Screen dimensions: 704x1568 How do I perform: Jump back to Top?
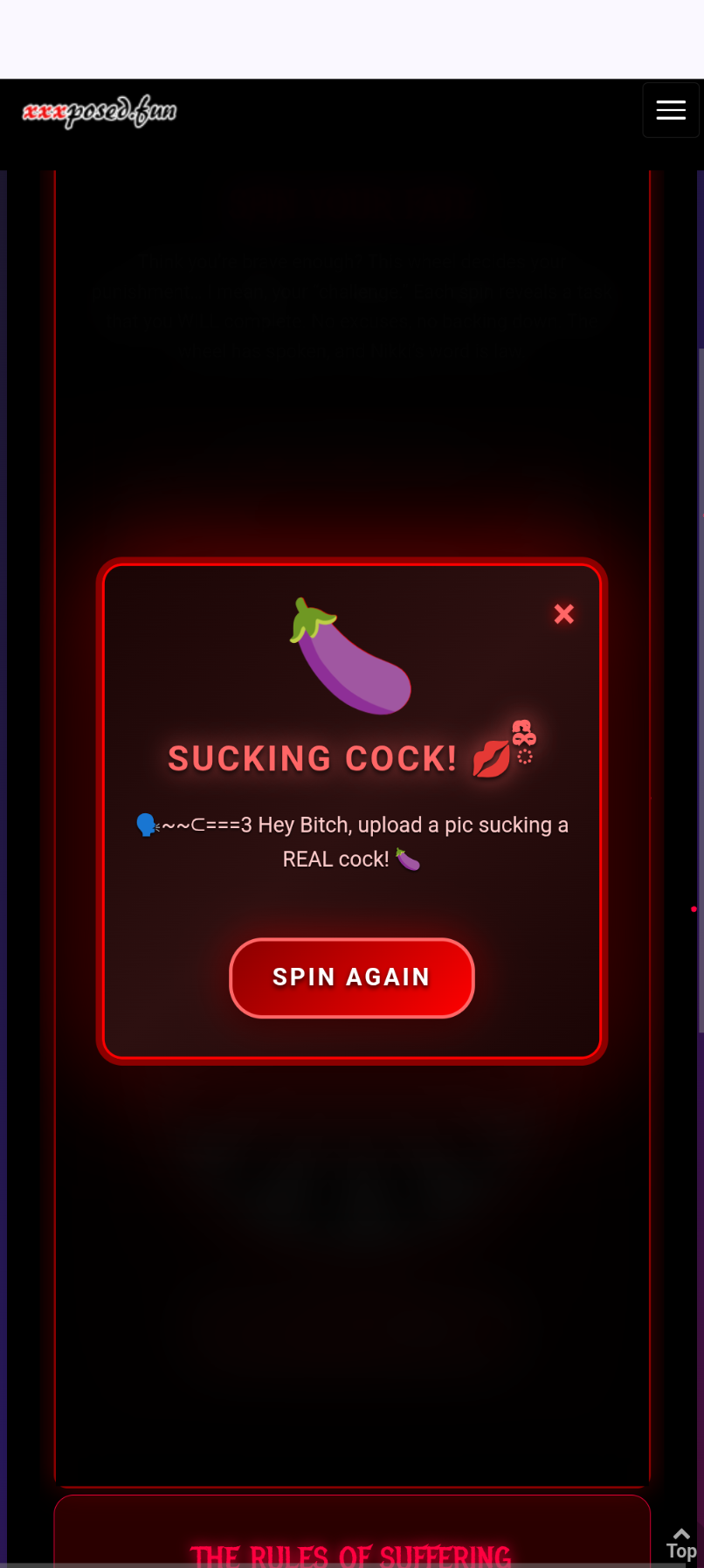(x=681, y=1544)
